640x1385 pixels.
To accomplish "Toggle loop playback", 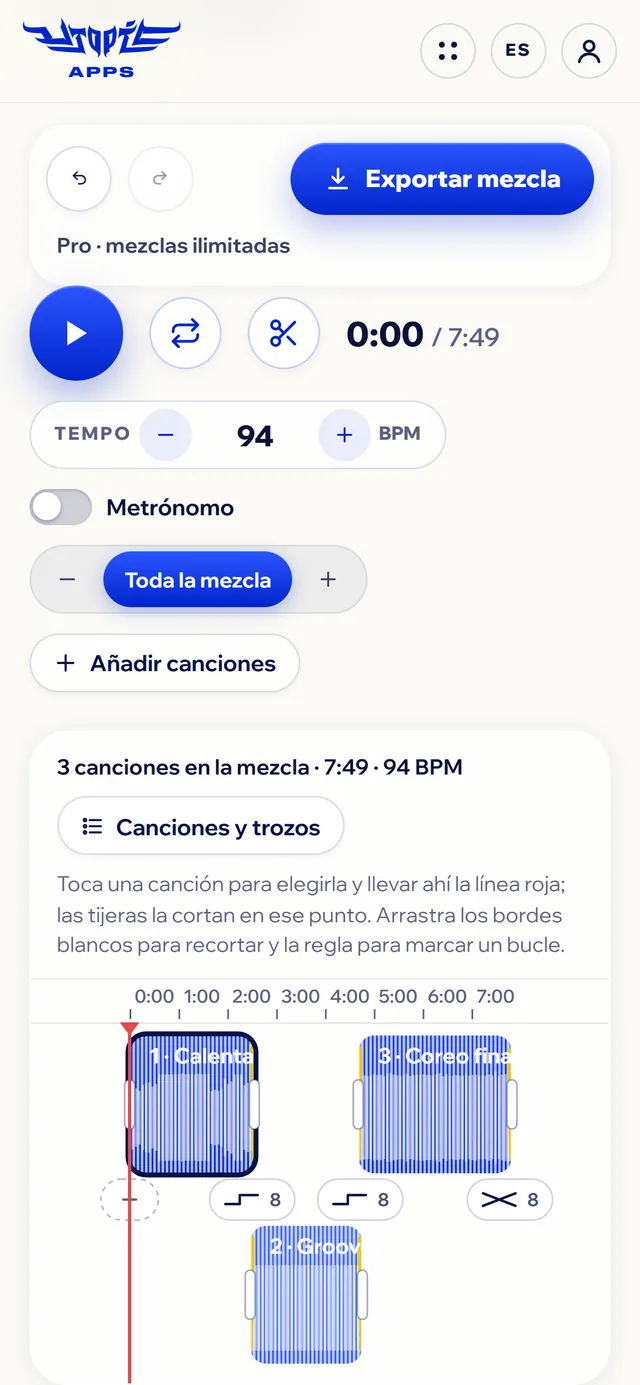I will (185, 333).
